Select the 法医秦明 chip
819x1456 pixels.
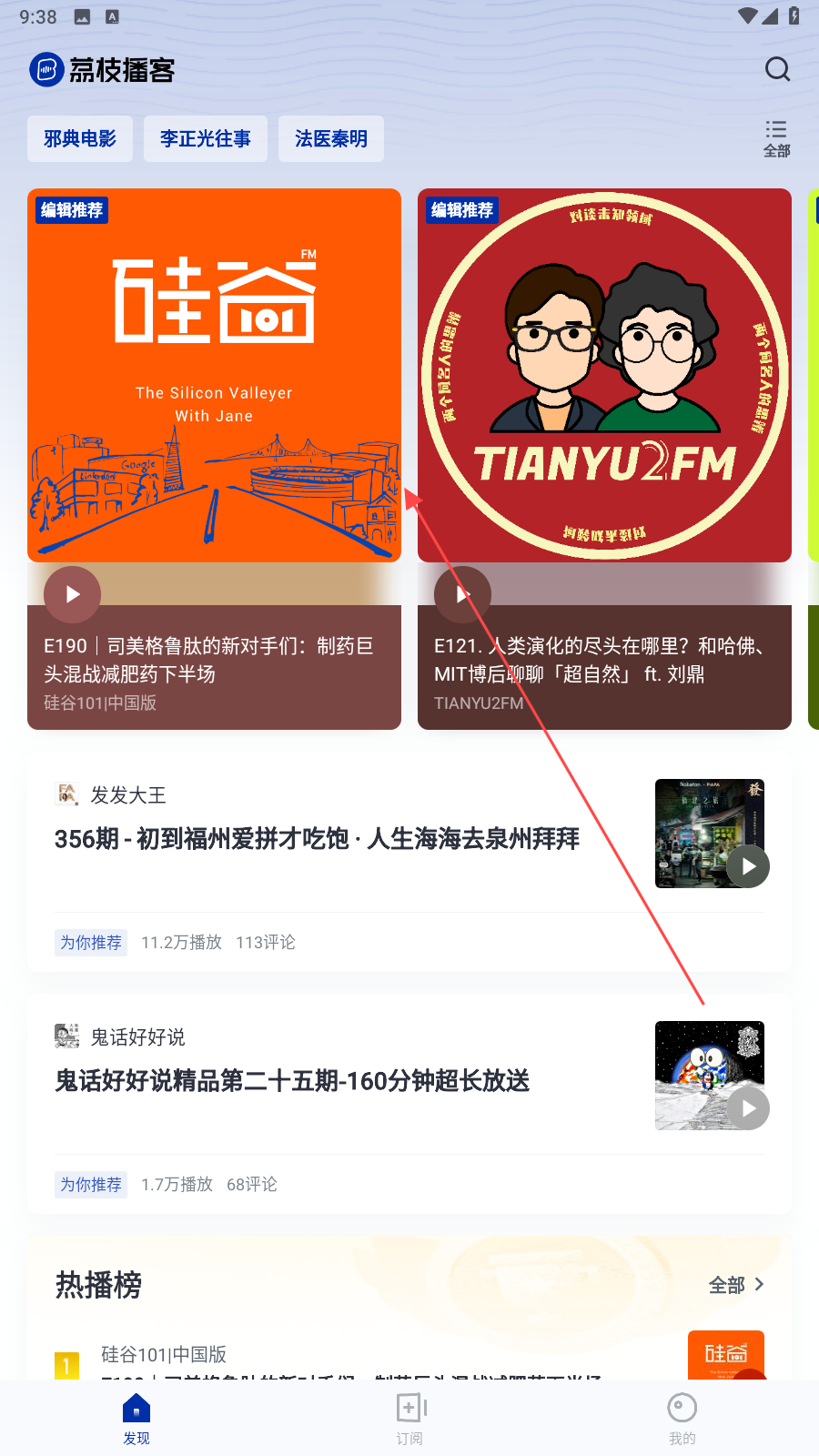(331, 138)
